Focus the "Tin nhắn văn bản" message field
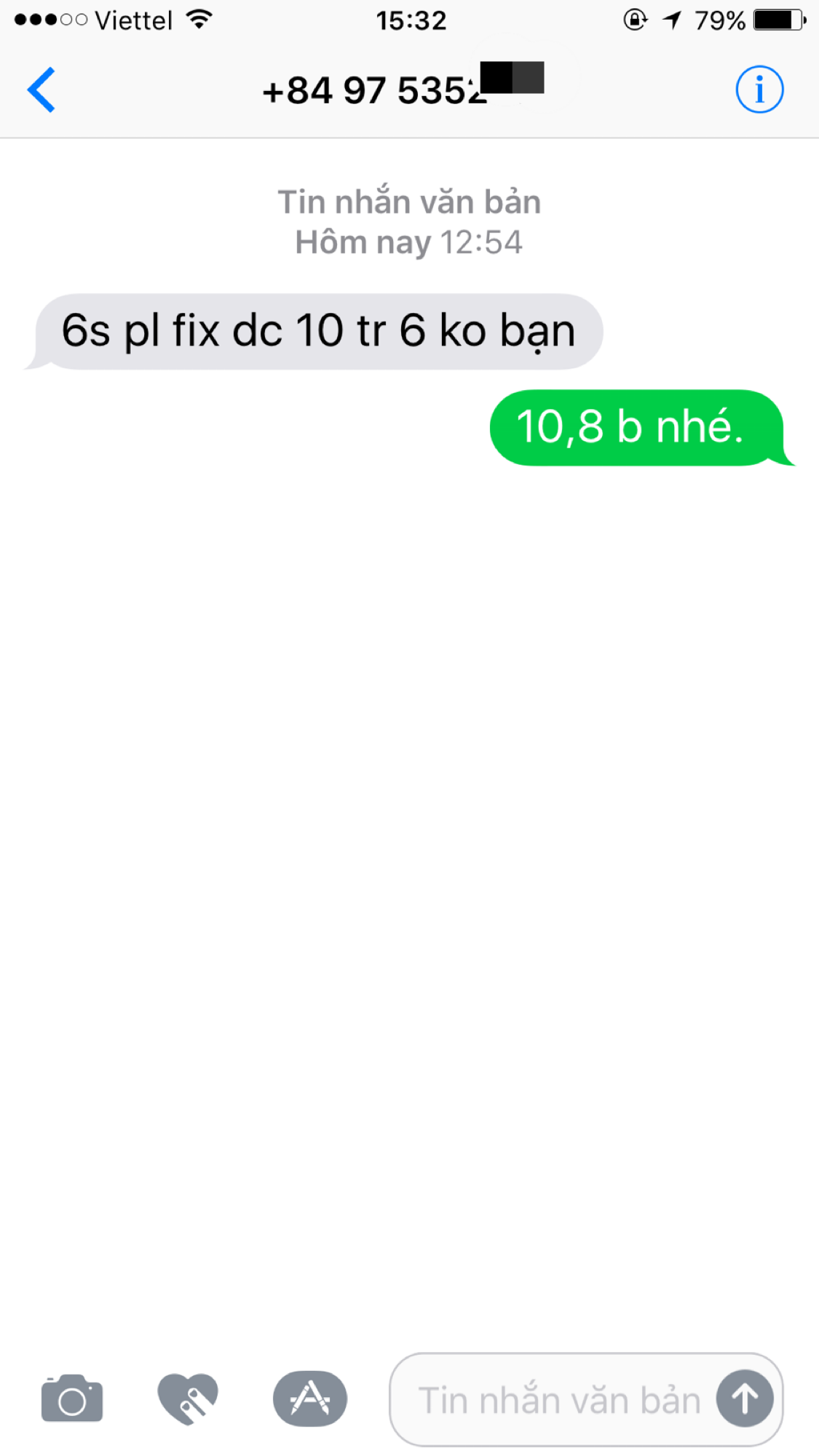The image size is (819, 1456). tap(557, 1400)
